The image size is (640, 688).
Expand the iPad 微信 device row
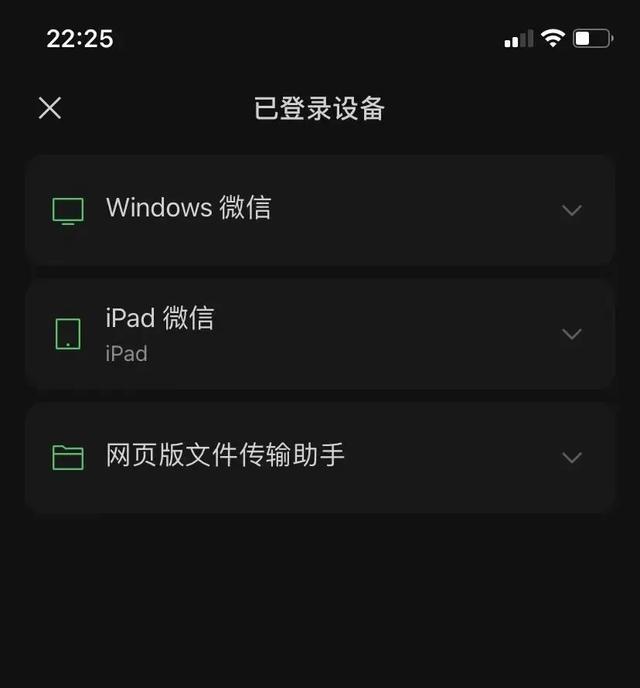coord(571,334)
